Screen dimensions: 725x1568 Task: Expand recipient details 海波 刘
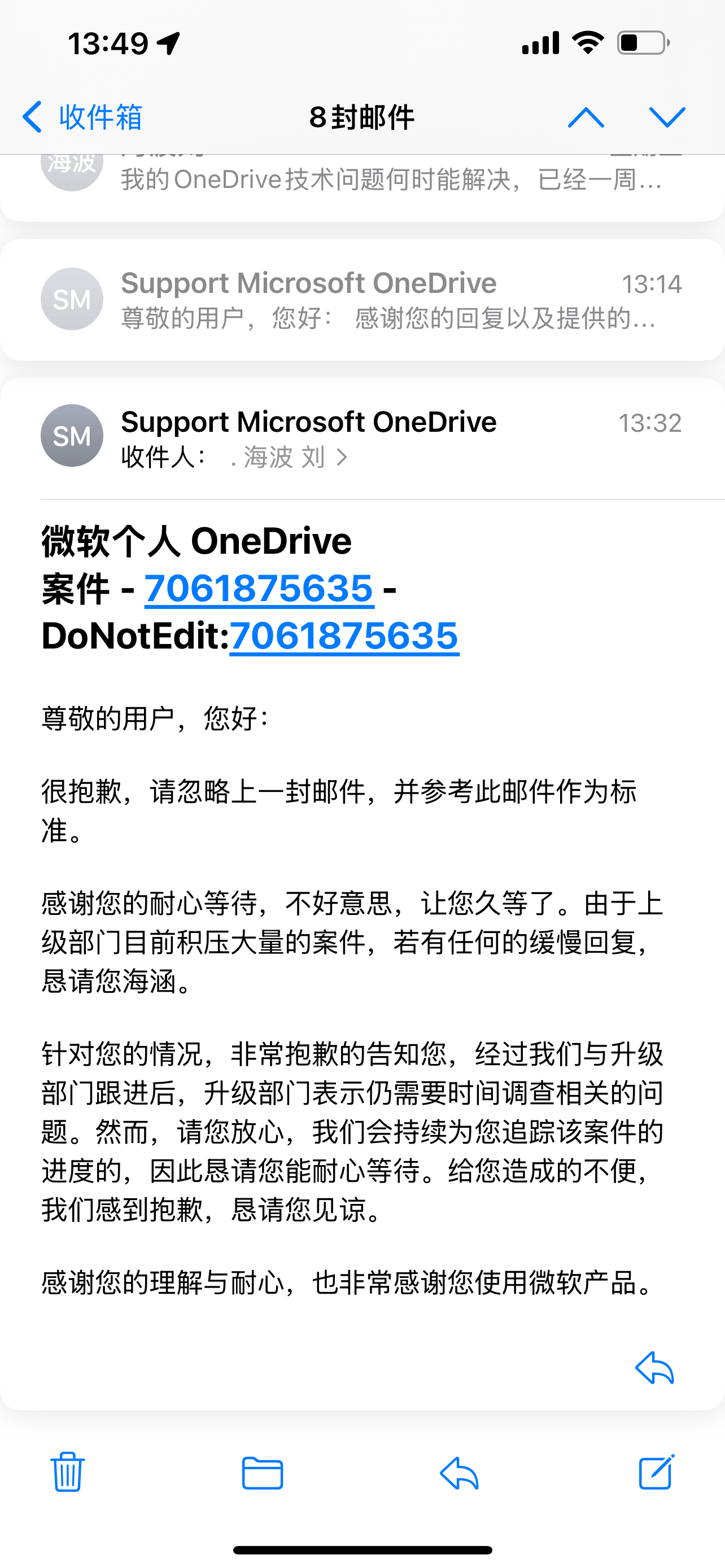pos(289,457)
